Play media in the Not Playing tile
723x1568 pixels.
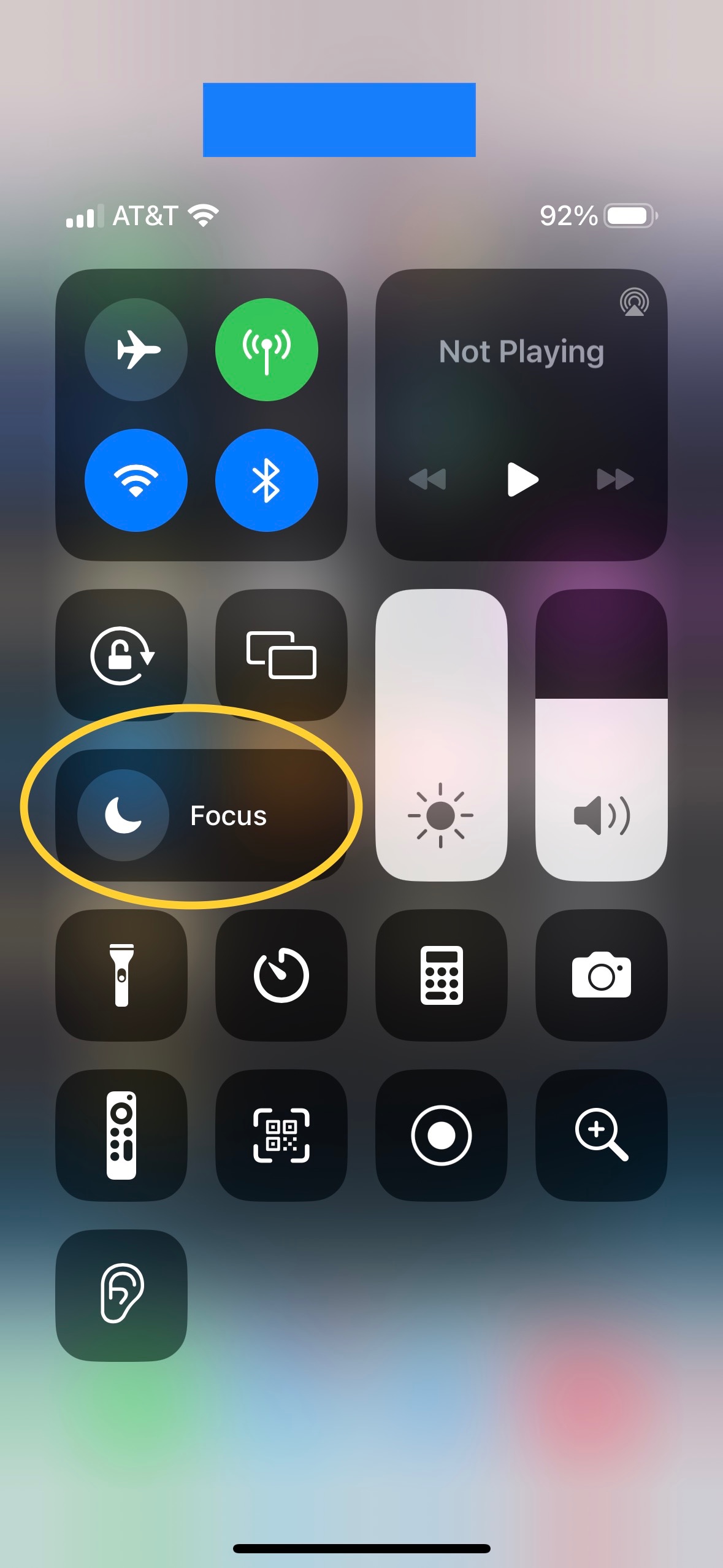[522, 479]
